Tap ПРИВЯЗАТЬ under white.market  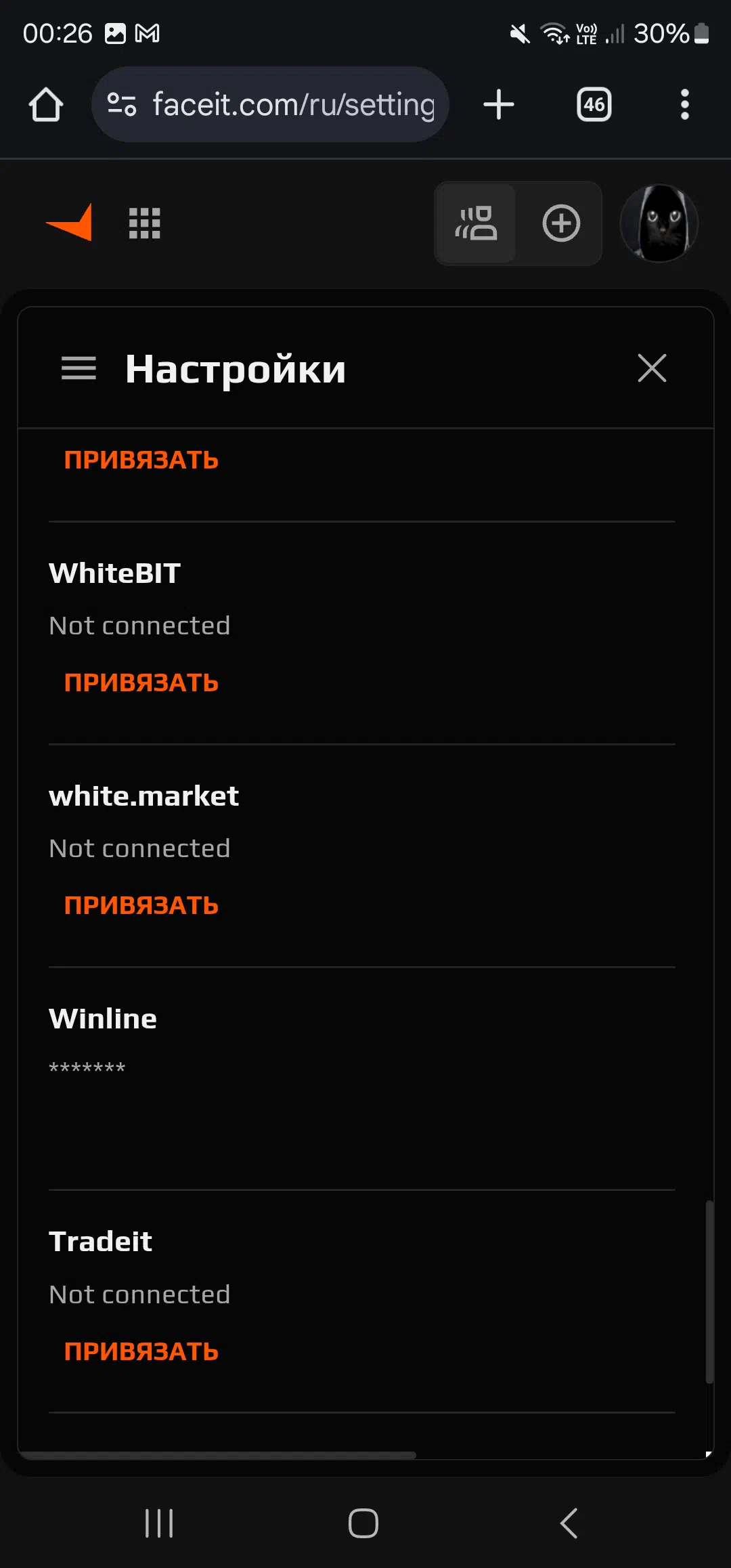pyautogui.click(x=141, y=905)
